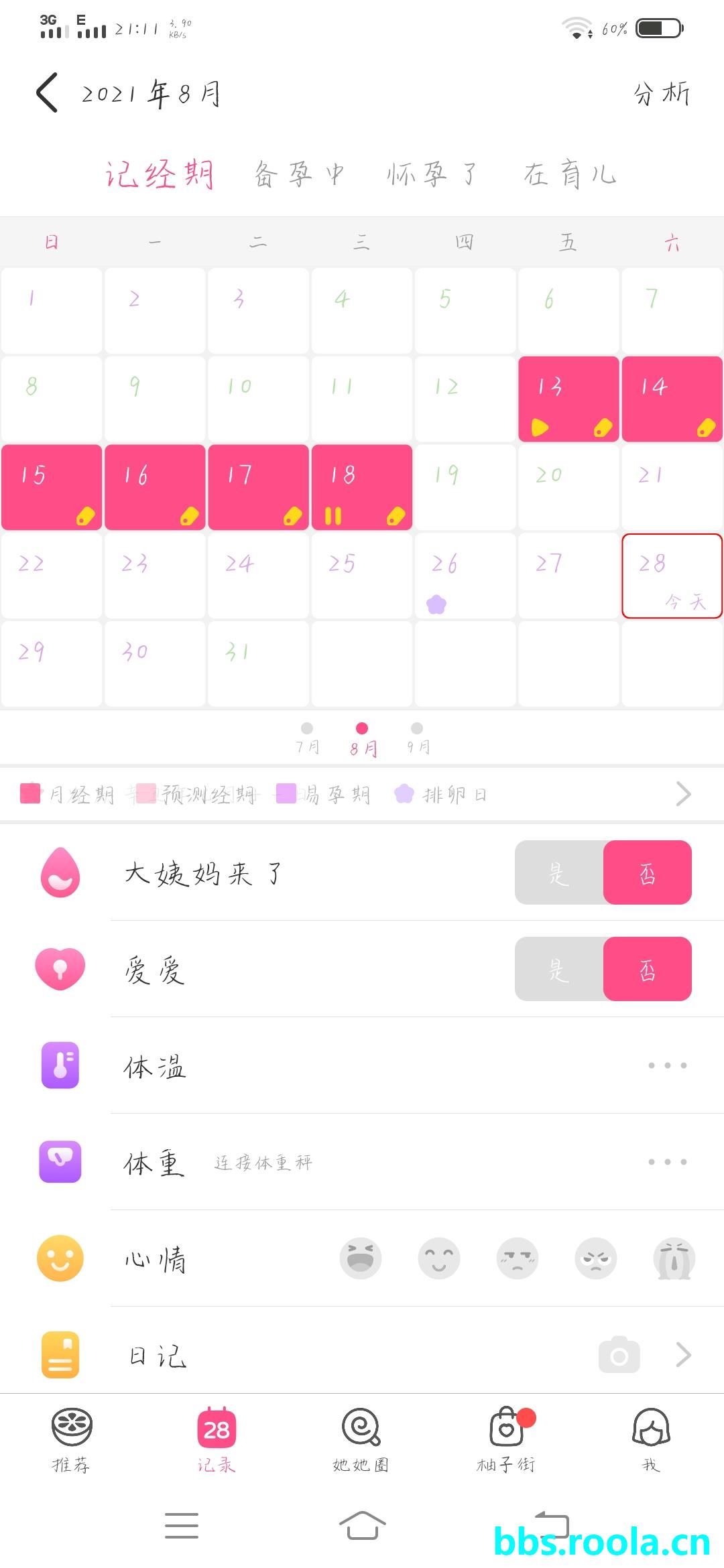Jump to 9月 in month selector
The width and height of the screenshot is (724, 1568).
point(417,738)
